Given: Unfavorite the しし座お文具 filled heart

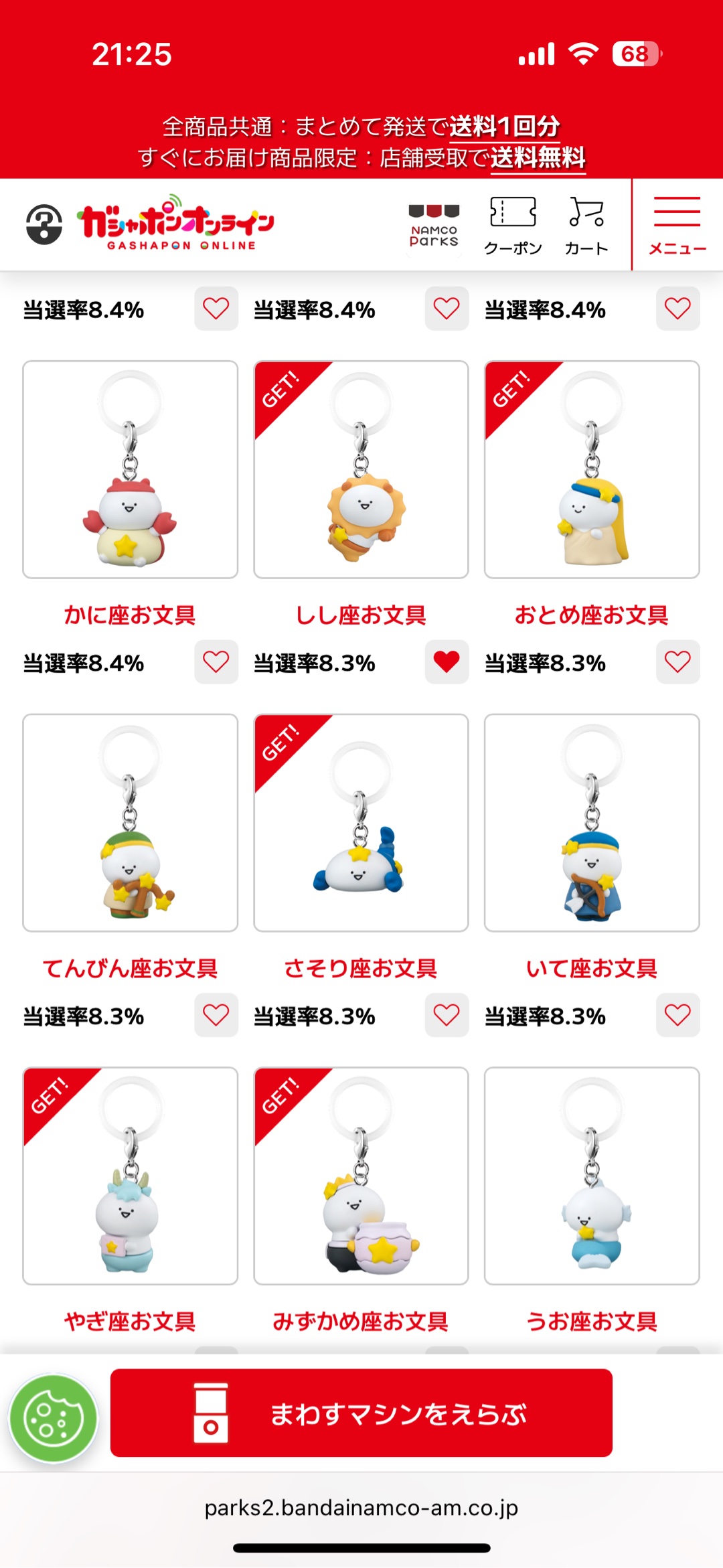Looking at the screenshot, I should pos(447,662).
